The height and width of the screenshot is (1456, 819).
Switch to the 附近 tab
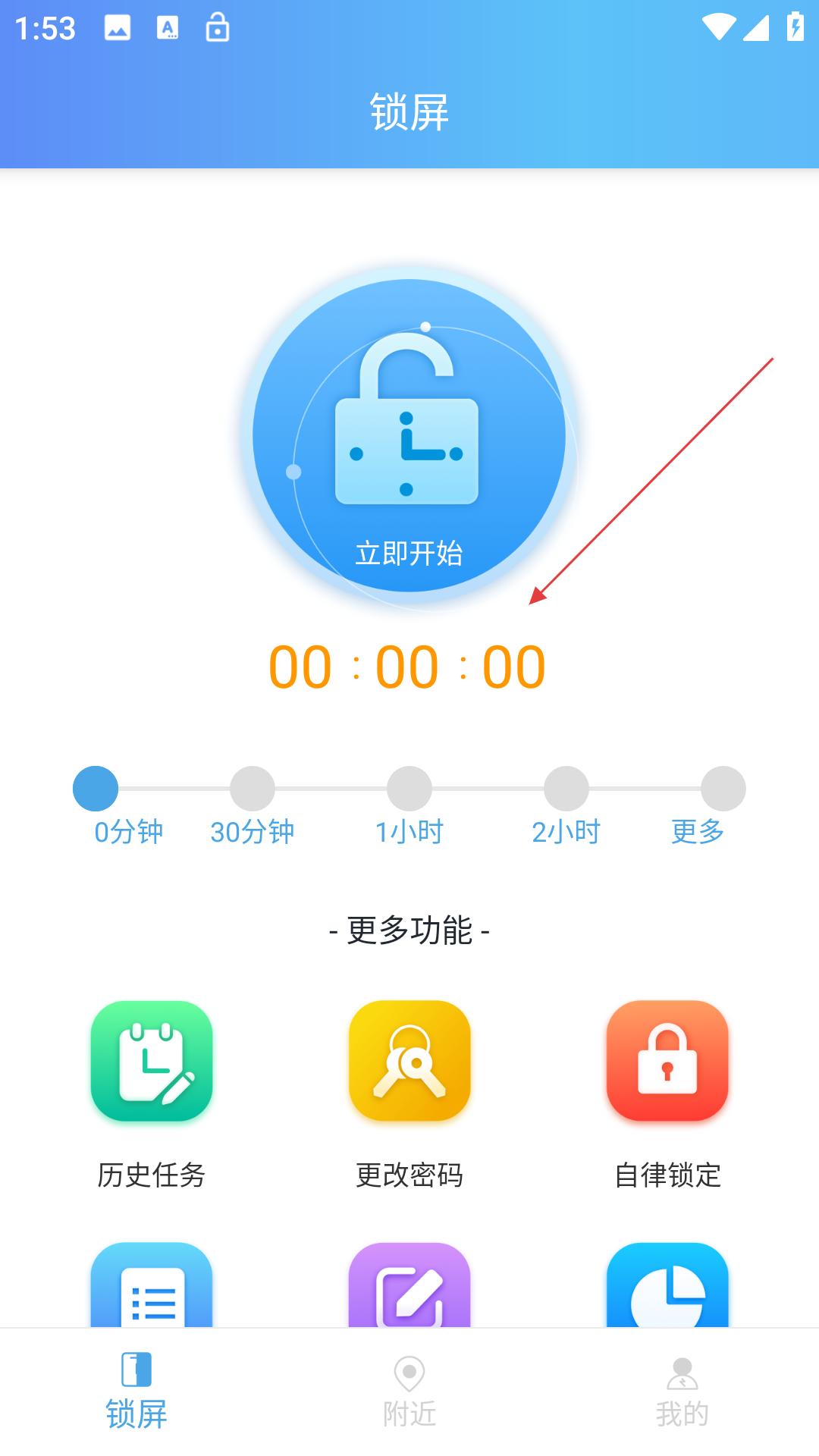(x=409, y=1392)
